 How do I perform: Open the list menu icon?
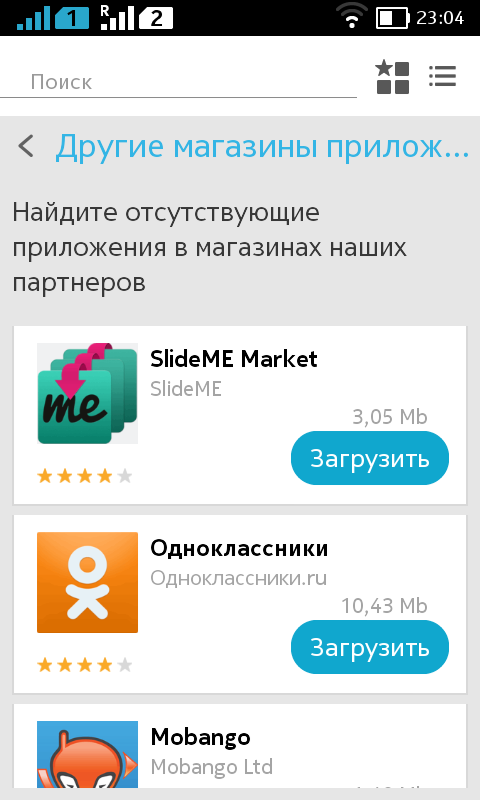tap(442, 77)
